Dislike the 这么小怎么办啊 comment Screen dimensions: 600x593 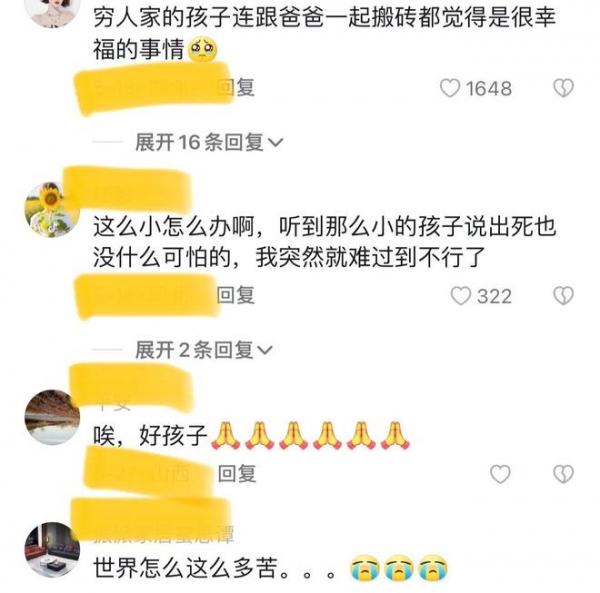pos(565,296)
